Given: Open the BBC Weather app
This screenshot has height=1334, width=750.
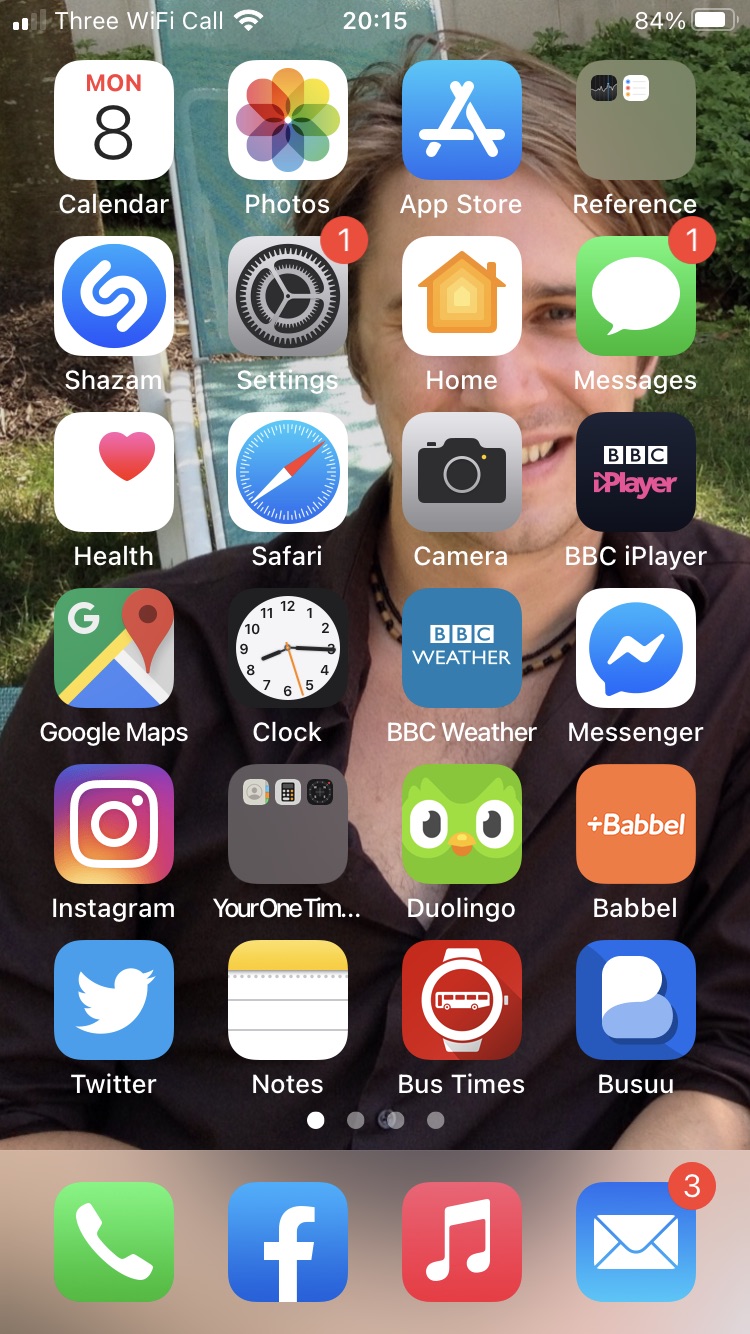Looking at the screenshot, I should click(462, 648).
